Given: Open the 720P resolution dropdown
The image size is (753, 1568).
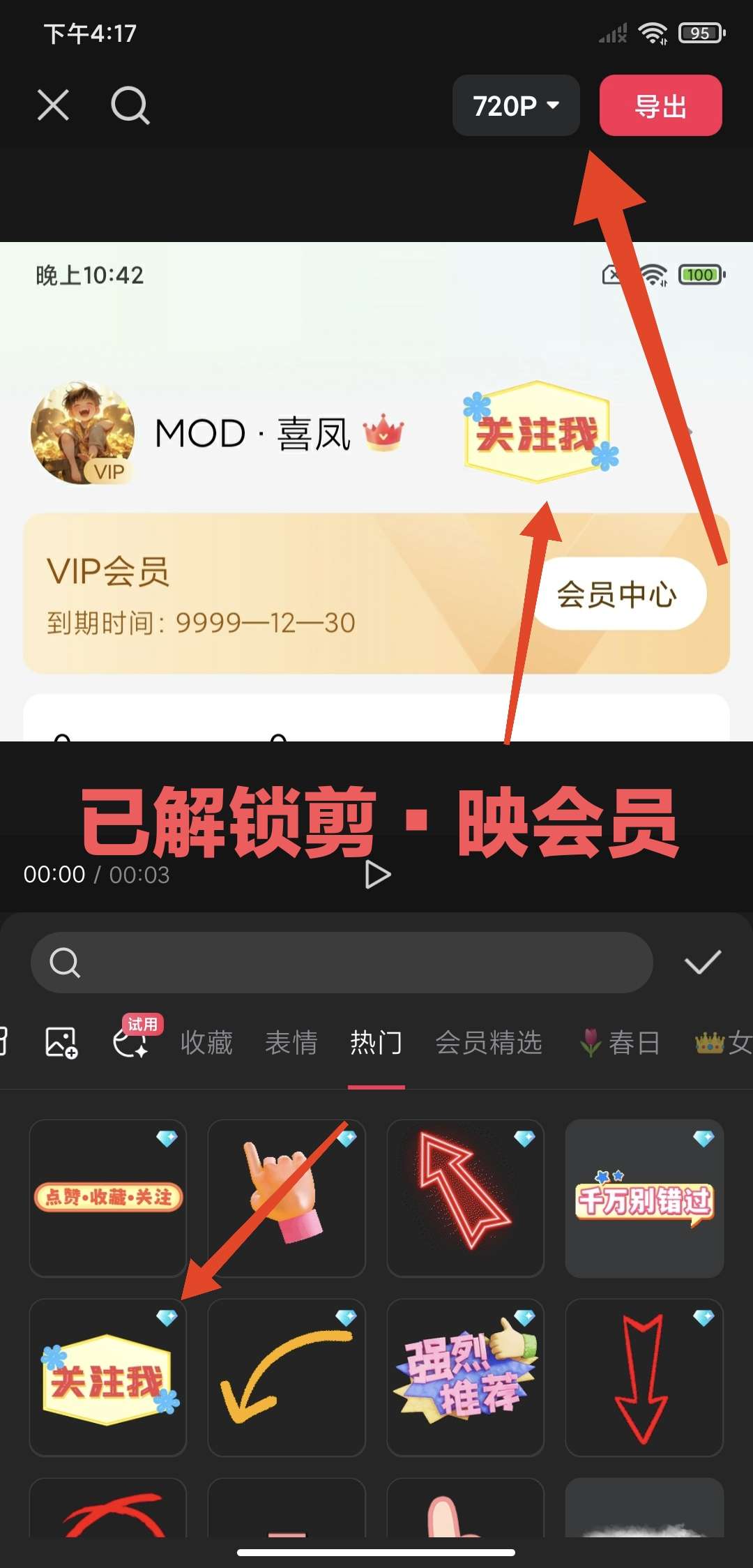Looking at the screenshot, I should [516, 105].
